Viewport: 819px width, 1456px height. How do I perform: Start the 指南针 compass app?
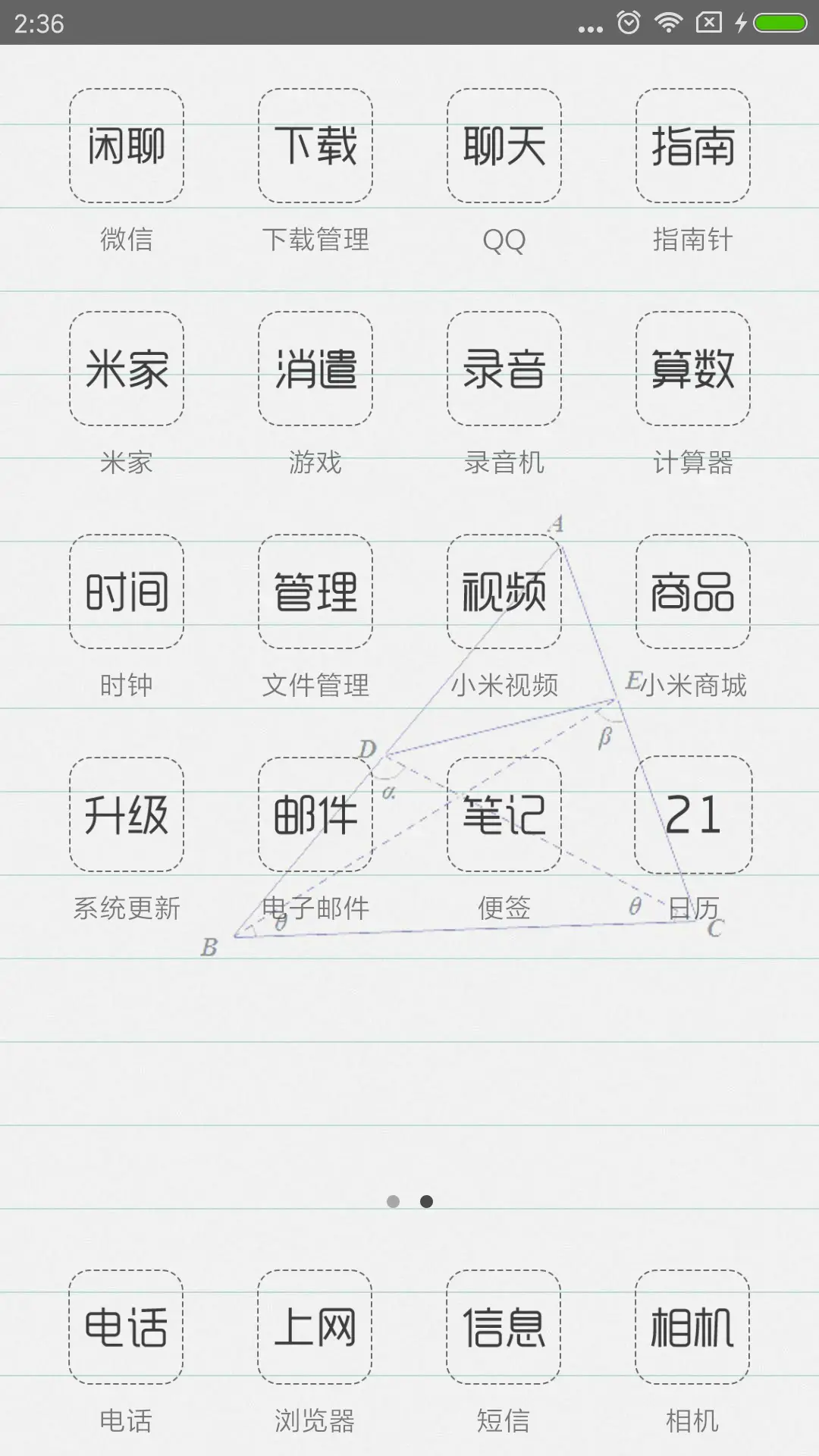692,147
